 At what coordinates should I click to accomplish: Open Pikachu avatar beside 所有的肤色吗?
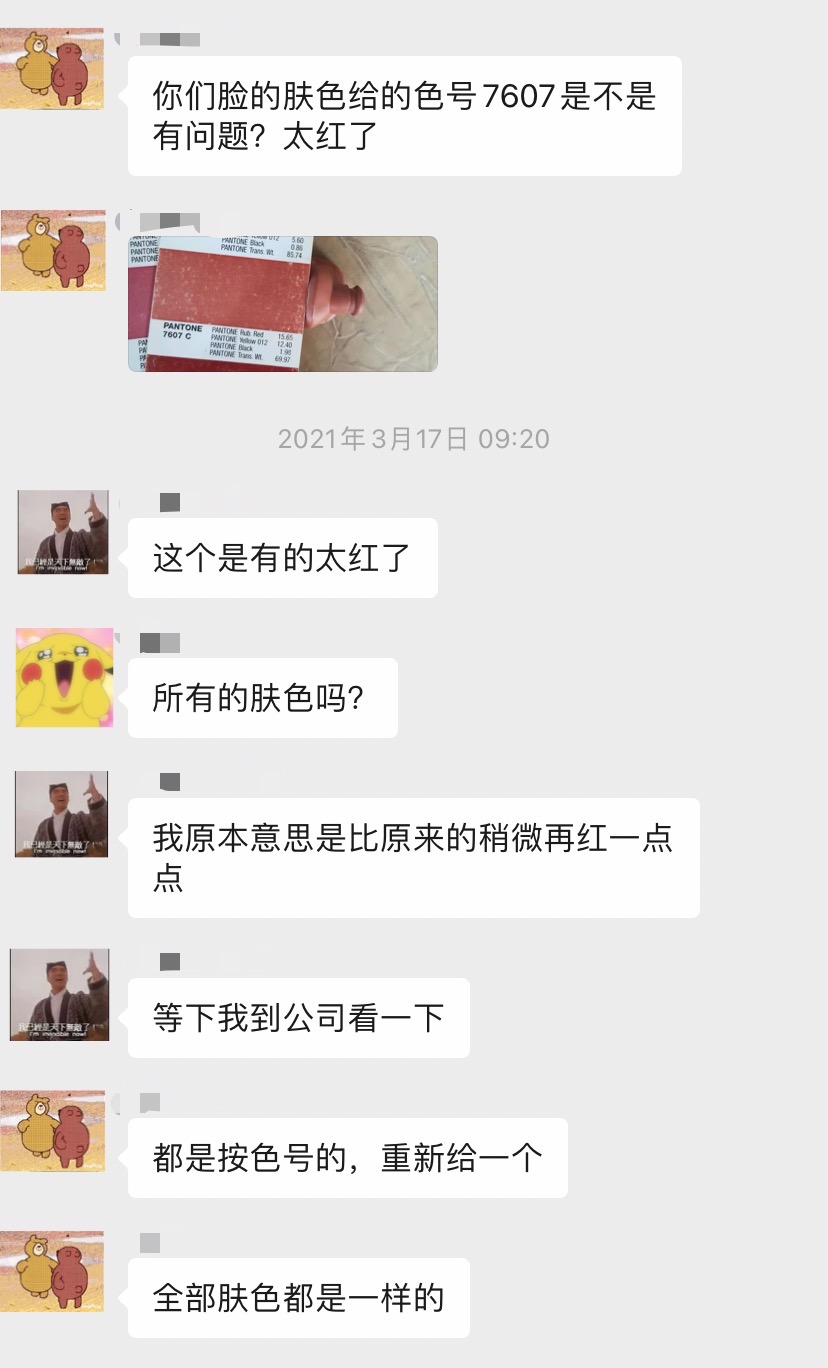coord(64,678)
